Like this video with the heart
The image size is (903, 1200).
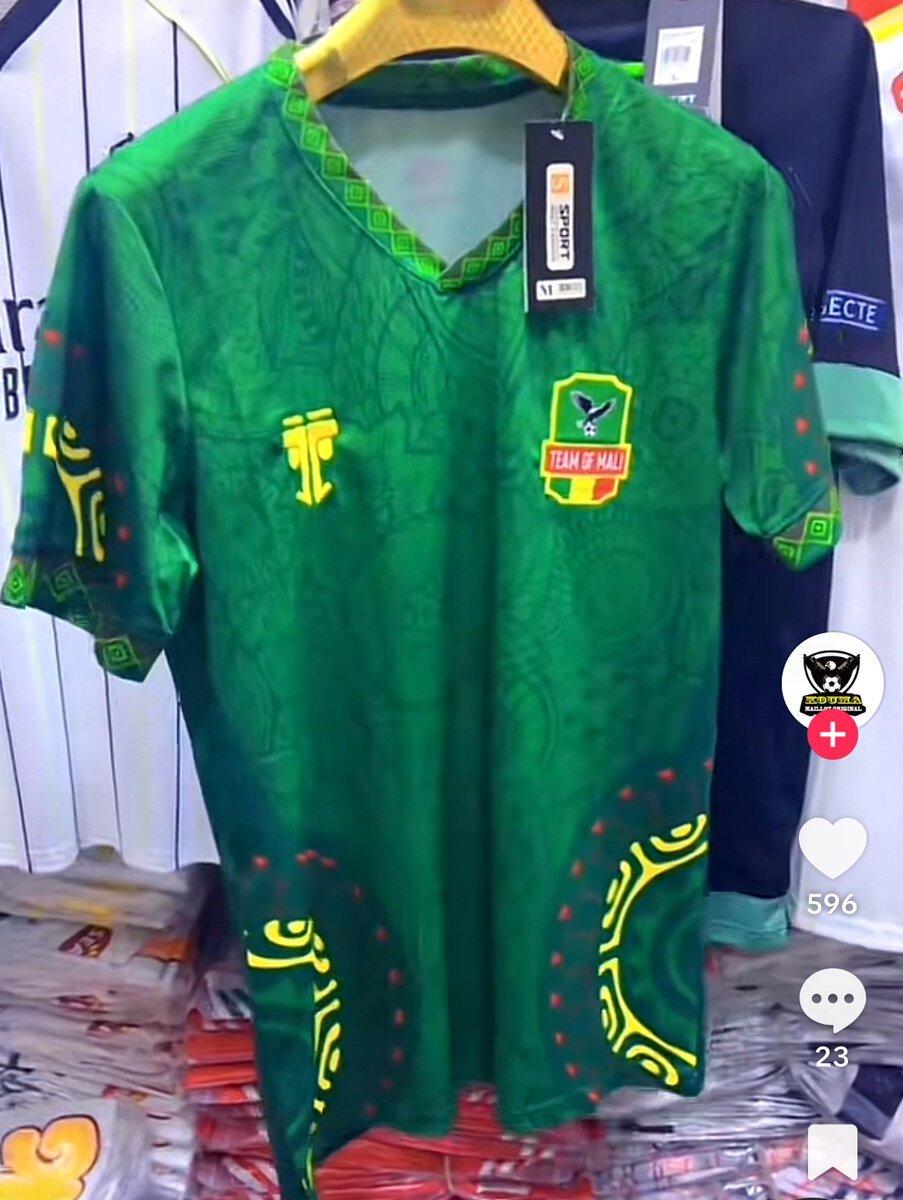[x=832, y=848]
